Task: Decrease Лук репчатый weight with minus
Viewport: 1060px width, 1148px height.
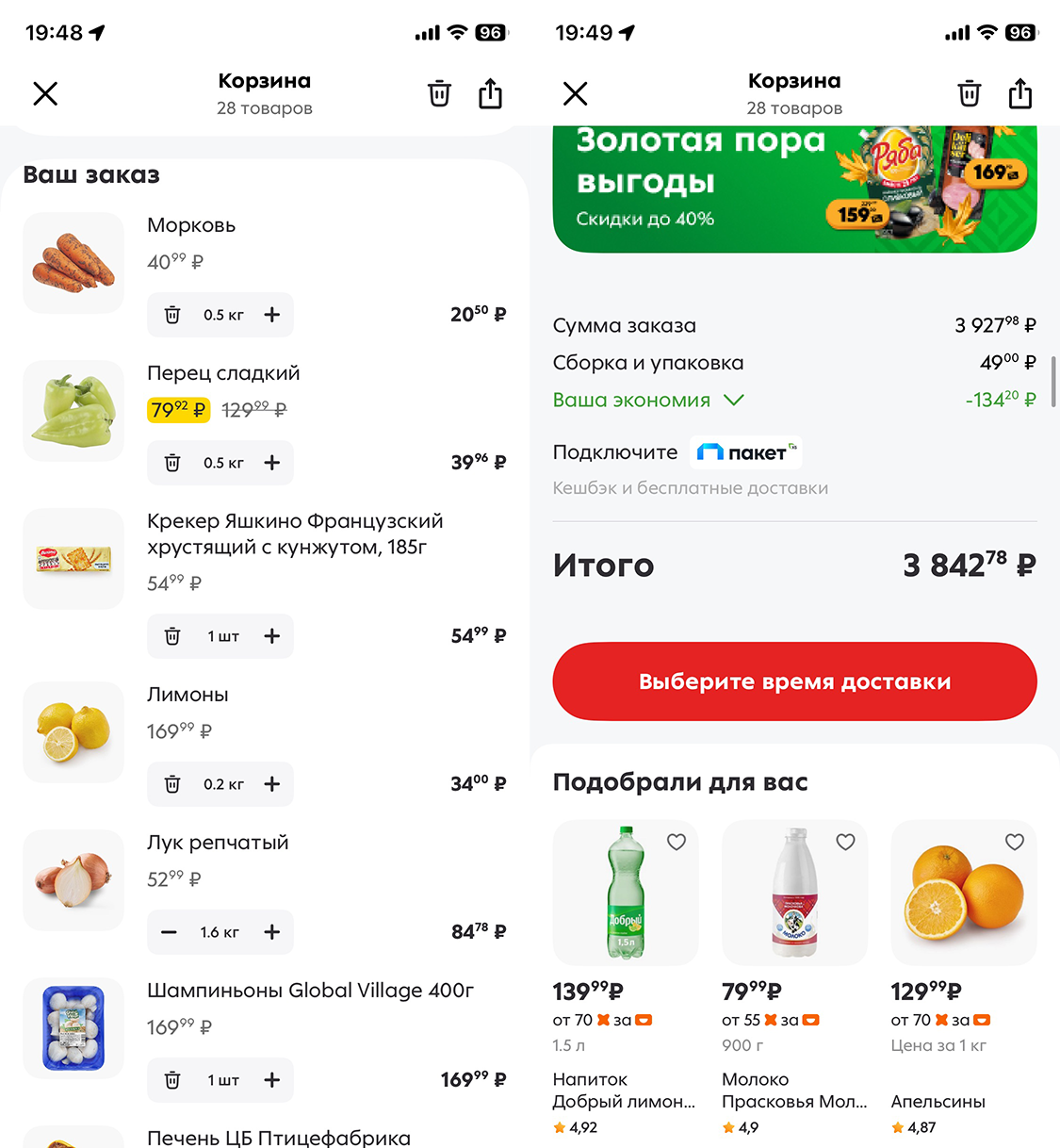Action: (x=170, y=932)
